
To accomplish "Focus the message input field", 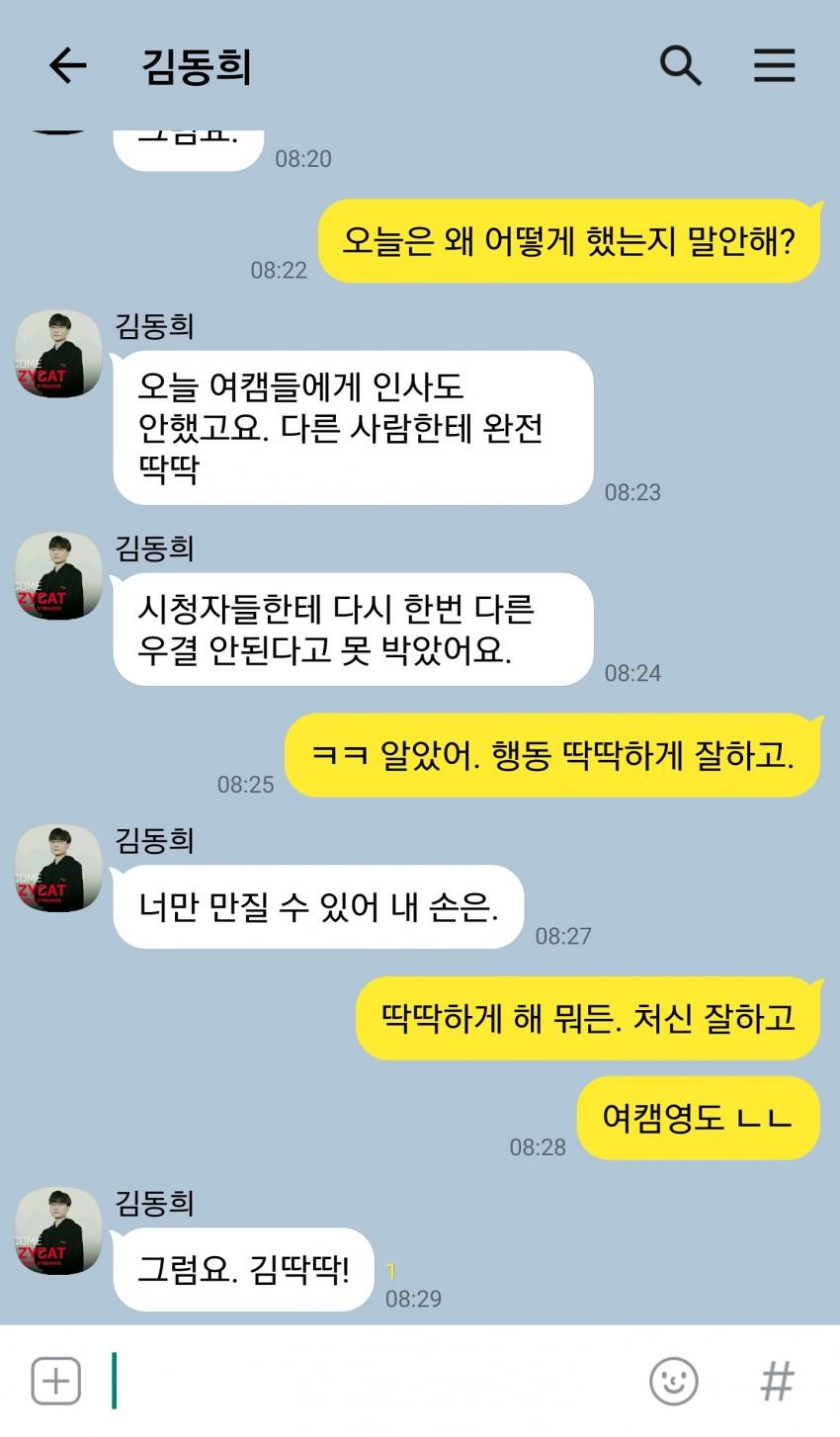I will click(376, 1381).
